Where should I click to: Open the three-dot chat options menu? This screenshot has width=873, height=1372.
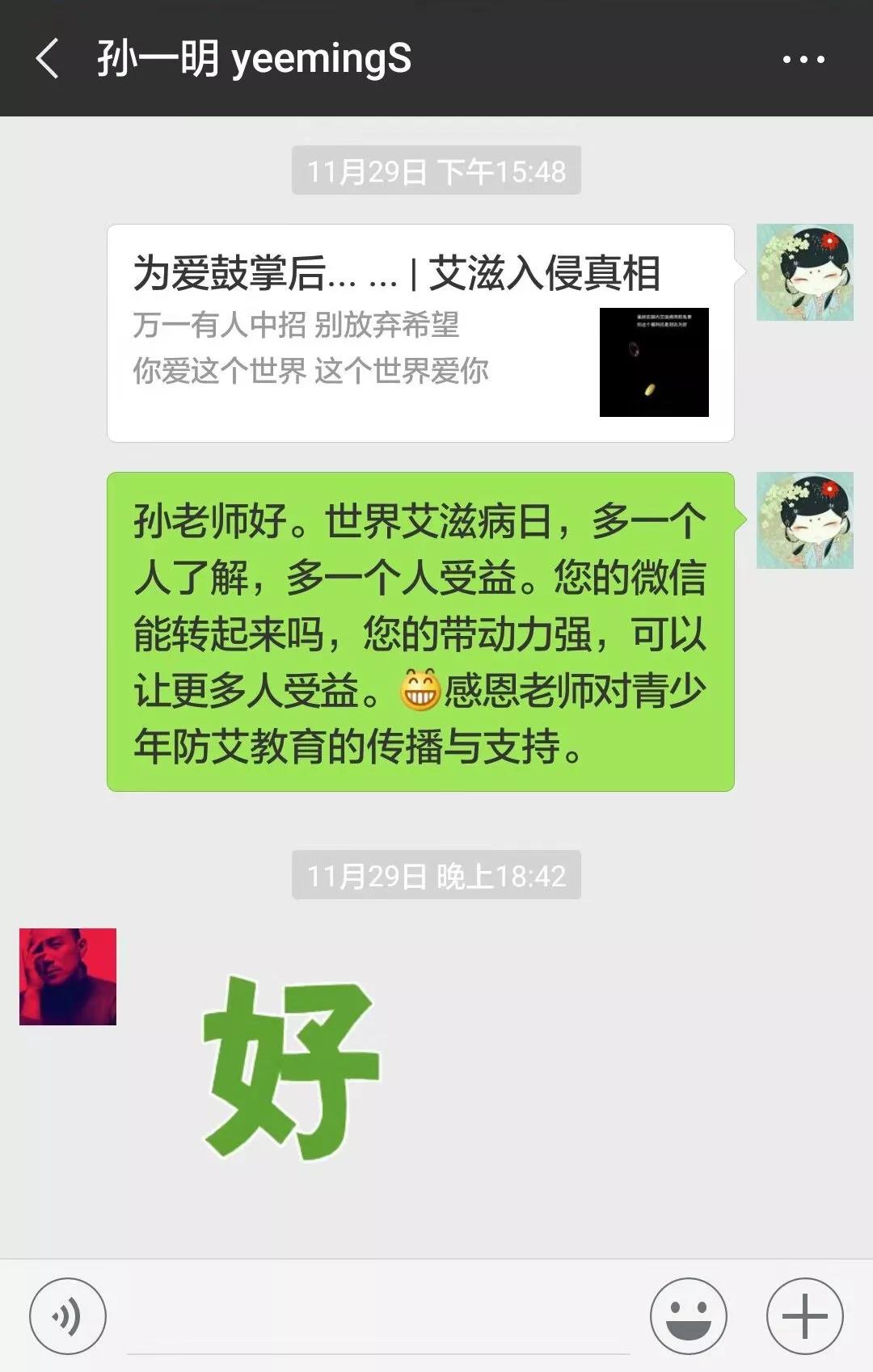coord(803,59)
